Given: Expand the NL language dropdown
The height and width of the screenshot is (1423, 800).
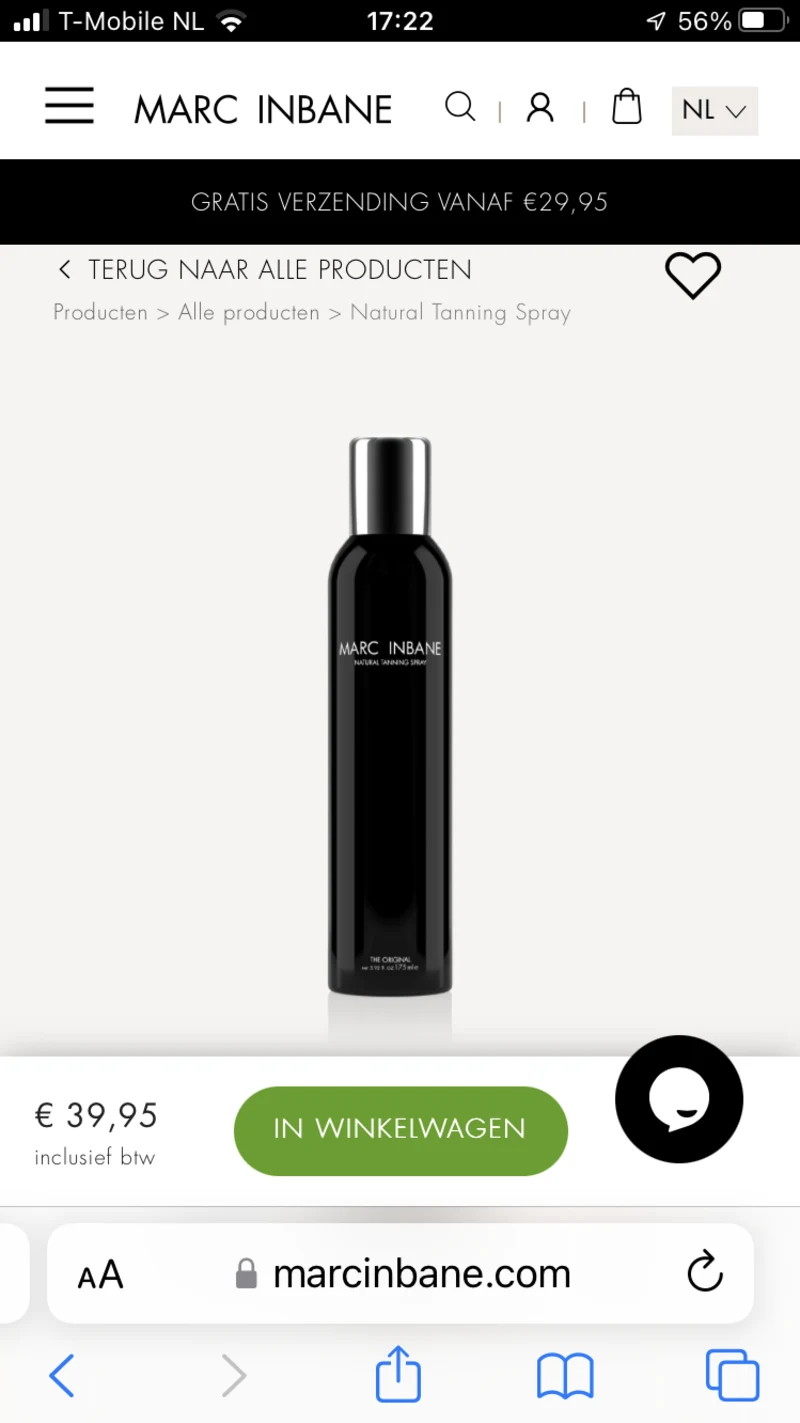Looking at the screenshot, I should point(714,110).
